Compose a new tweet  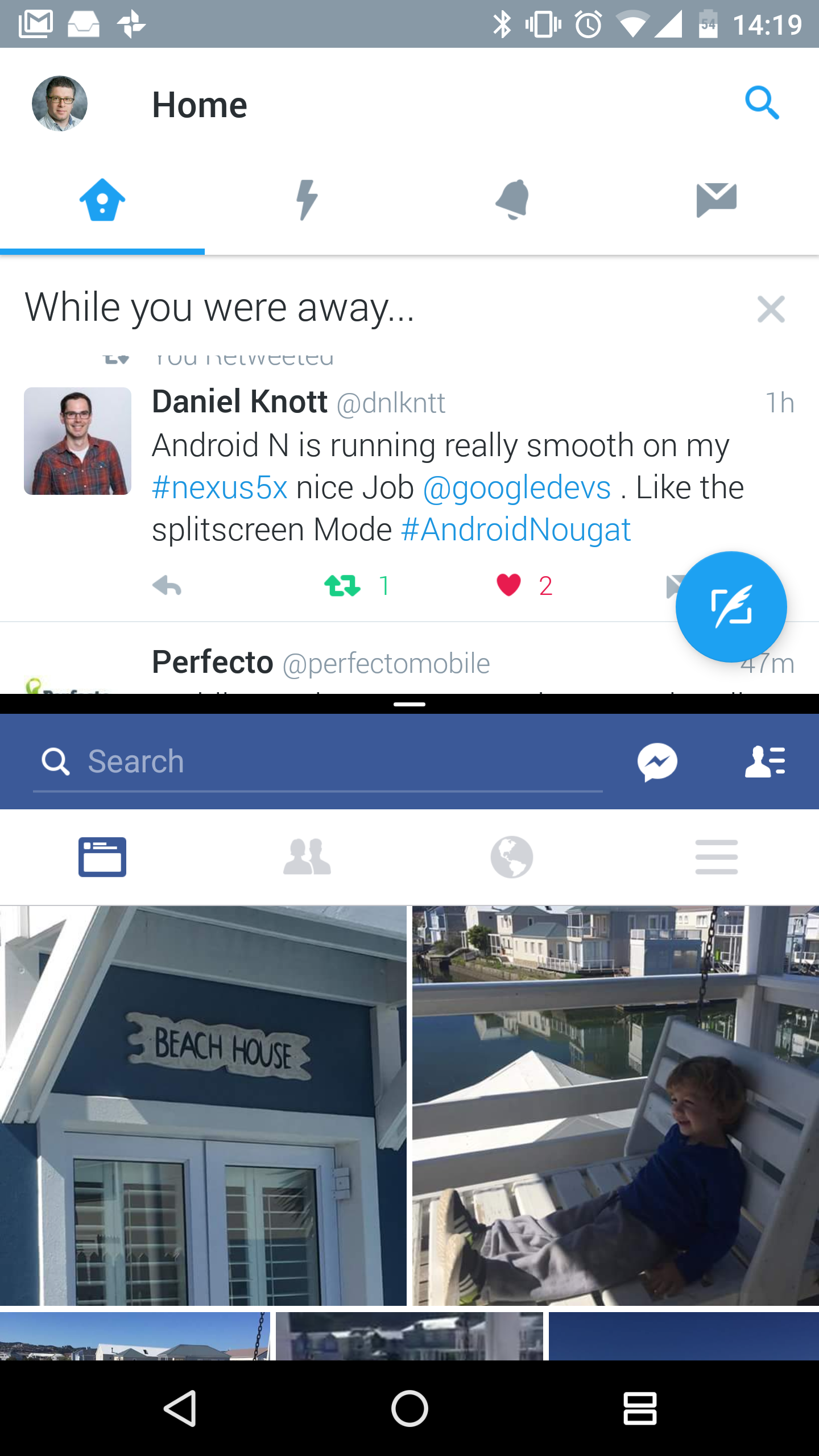click(x=731, y=607)
